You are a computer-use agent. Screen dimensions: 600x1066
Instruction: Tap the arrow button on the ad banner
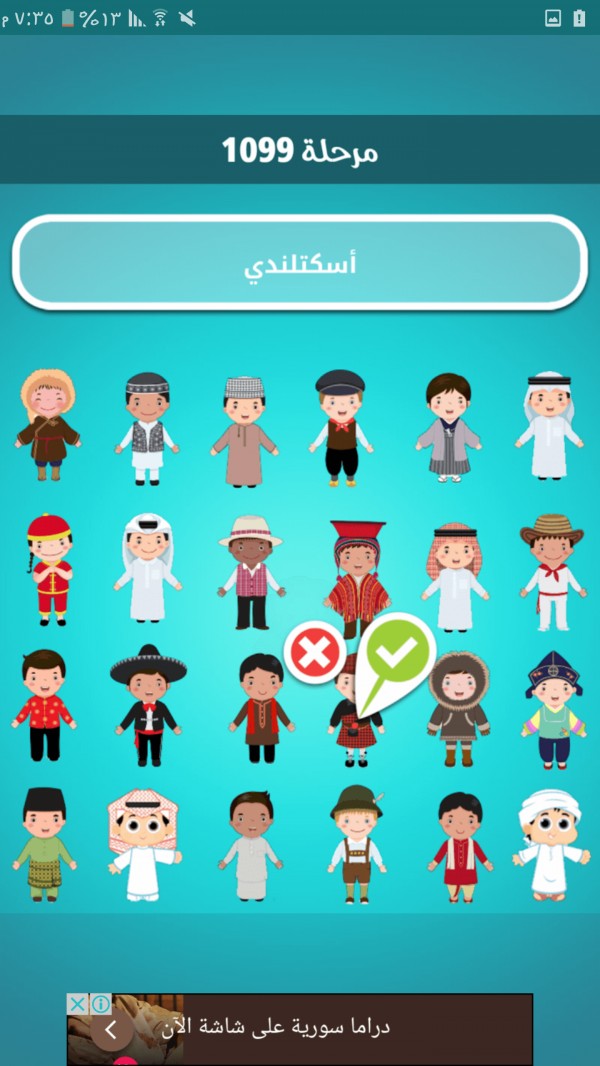point(111,1031)
